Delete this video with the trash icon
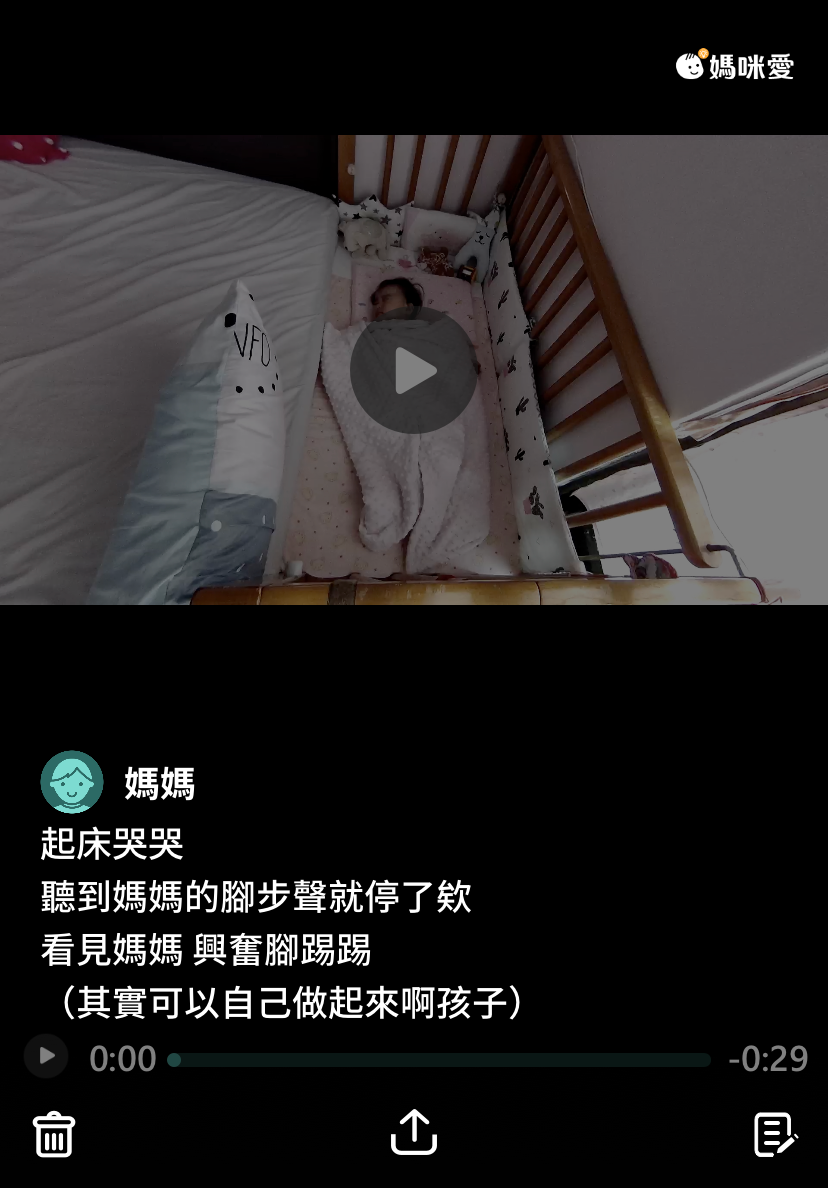This screenshot has height=1188, width=828. point(54,1134)
